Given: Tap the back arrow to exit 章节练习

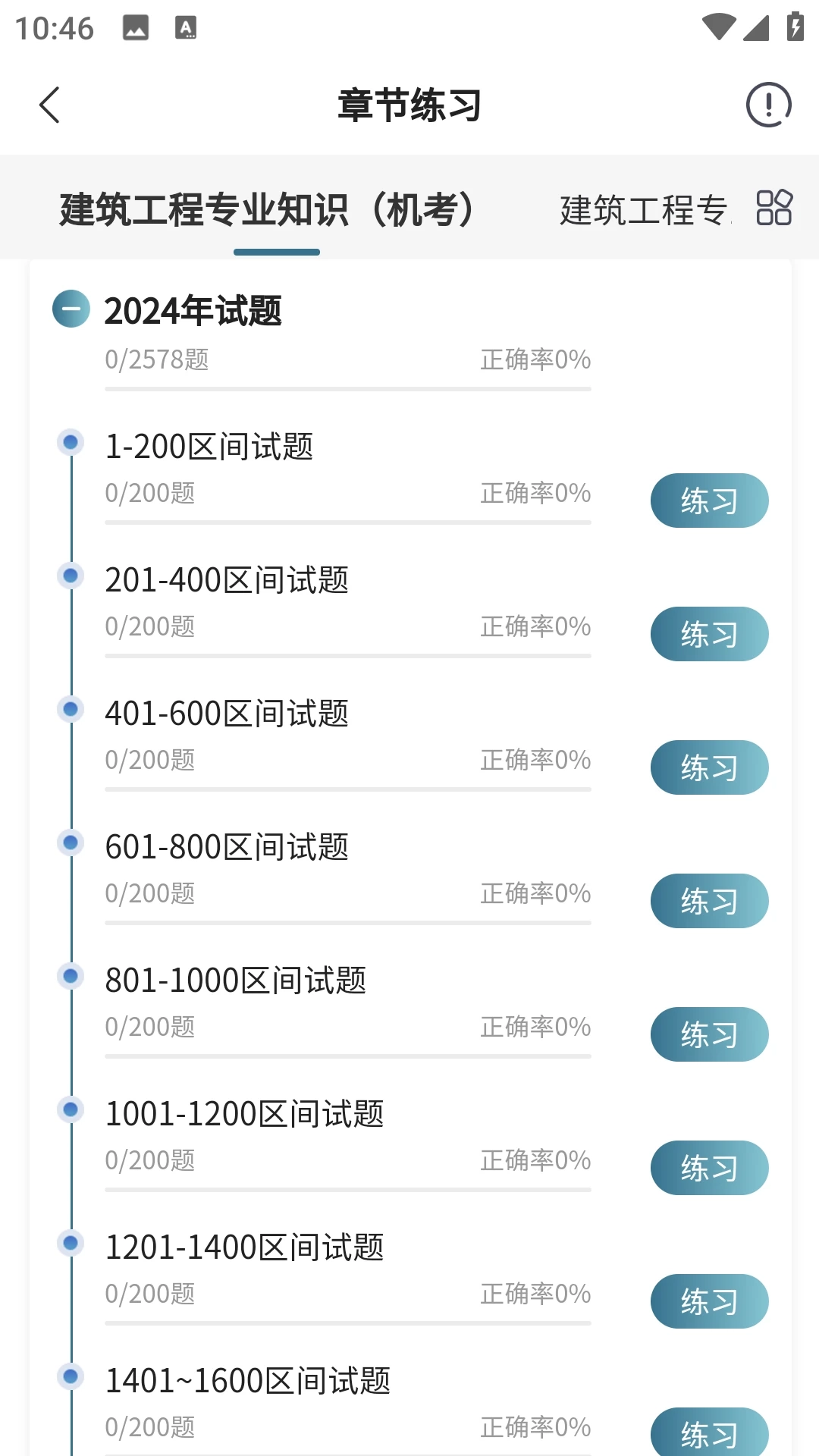Looking at the screenshot, I should (50, 105).
